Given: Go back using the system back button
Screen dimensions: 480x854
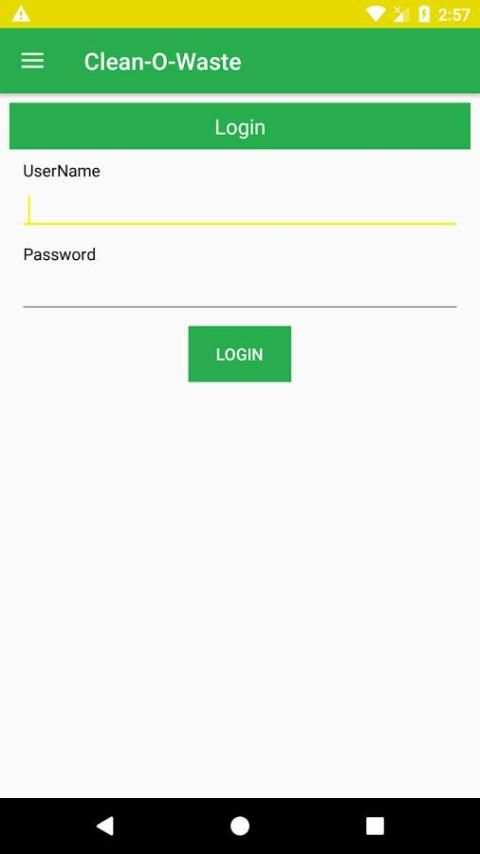Looking at the screenshot, I should click(x=105, y=826).
